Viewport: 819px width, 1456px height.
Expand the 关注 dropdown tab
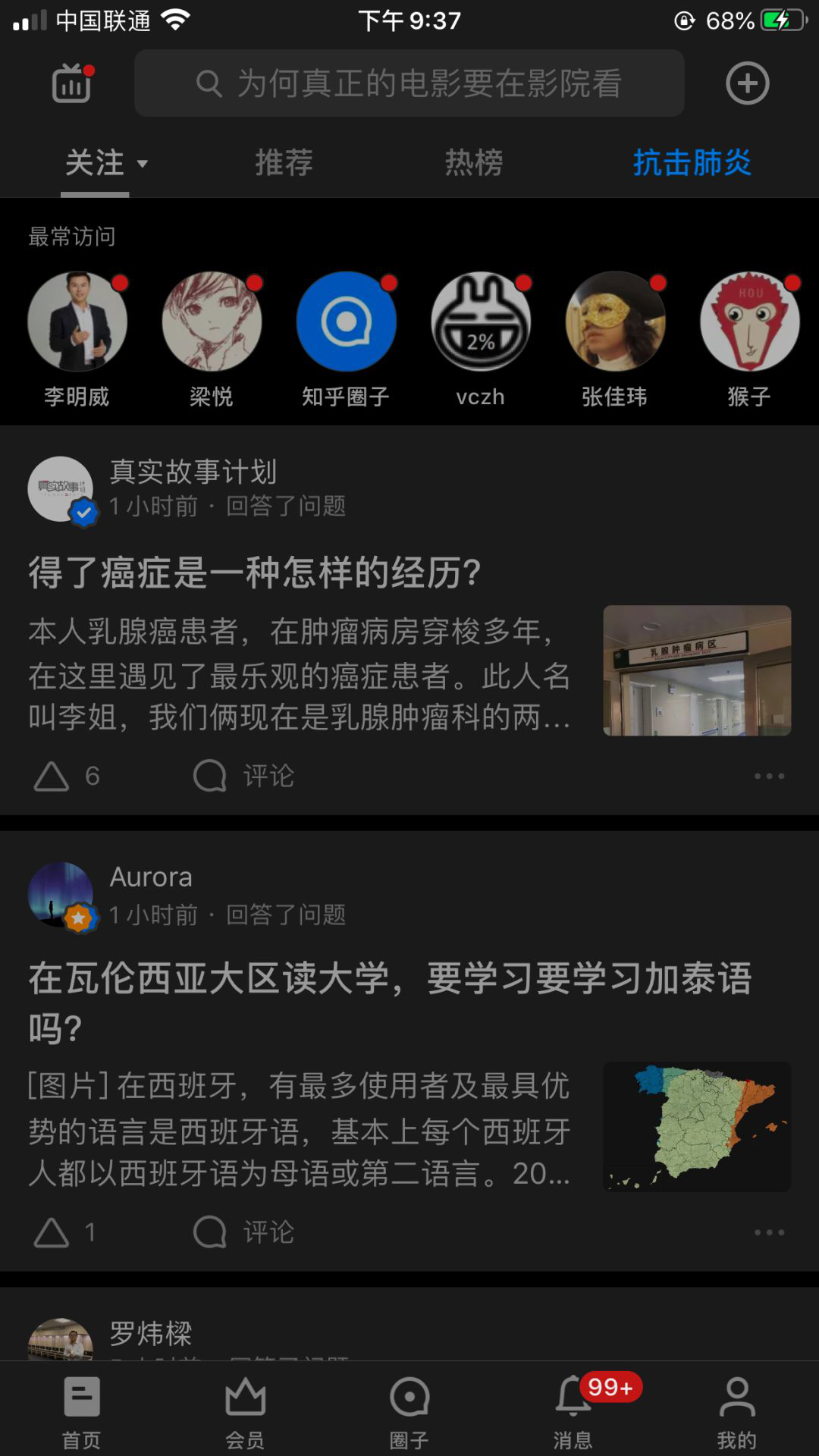pyautogui.click(x=105, y=163)
